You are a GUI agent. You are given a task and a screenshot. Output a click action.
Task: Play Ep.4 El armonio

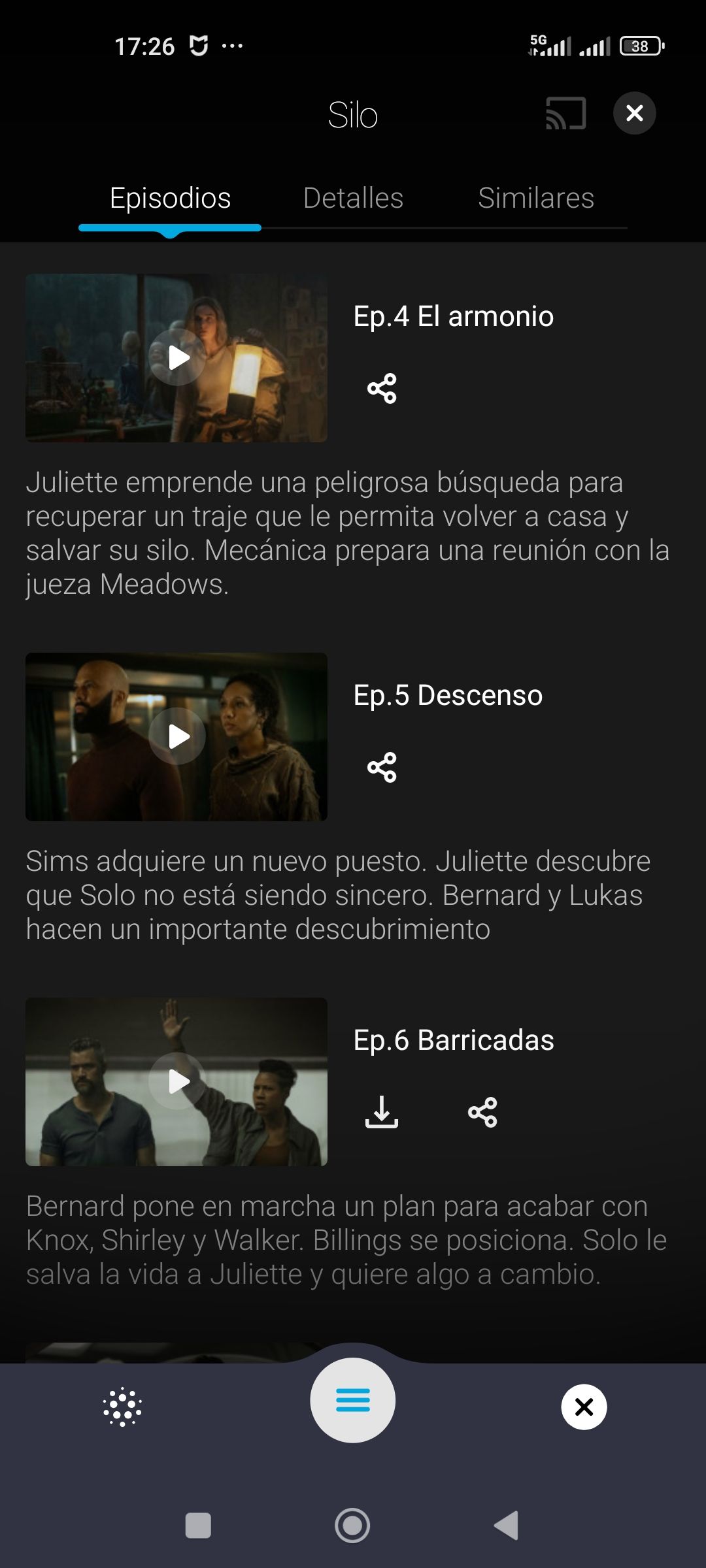[177, 357]
